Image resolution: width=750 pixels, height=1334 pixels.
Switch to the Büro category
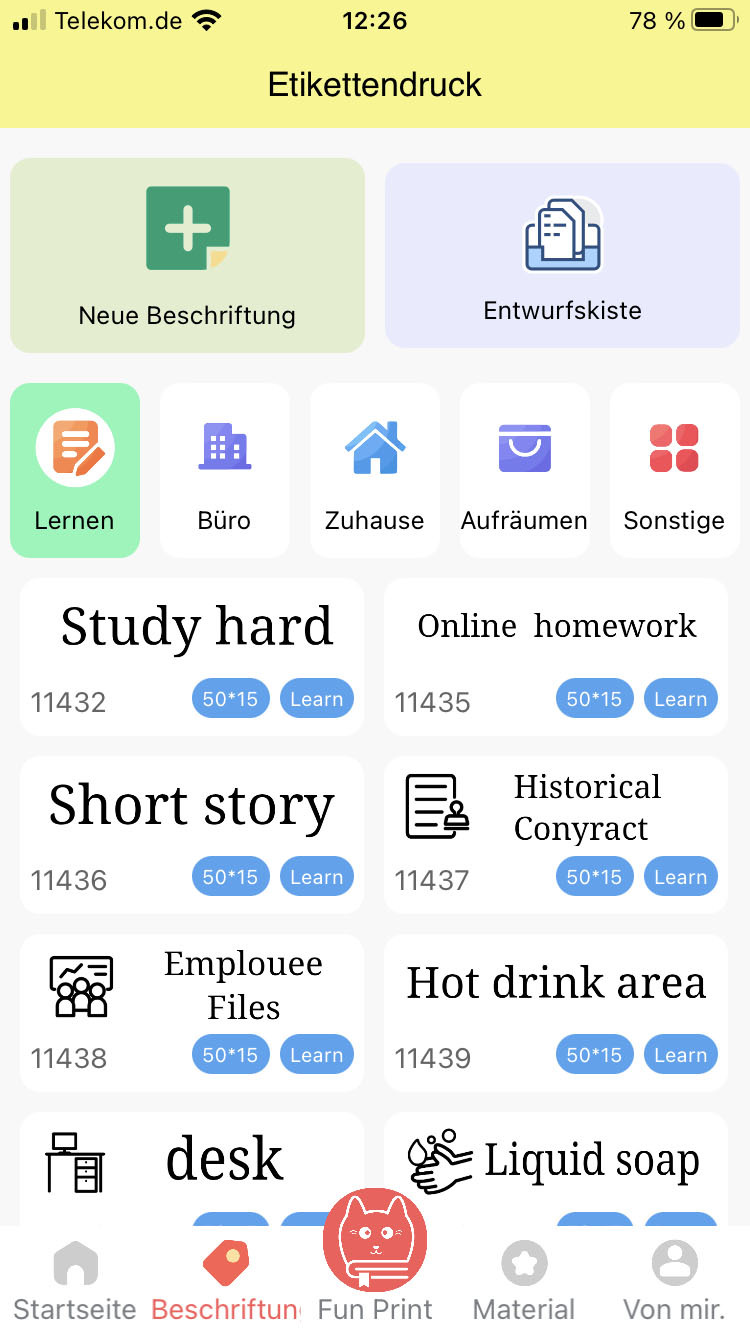click(225, 470)
